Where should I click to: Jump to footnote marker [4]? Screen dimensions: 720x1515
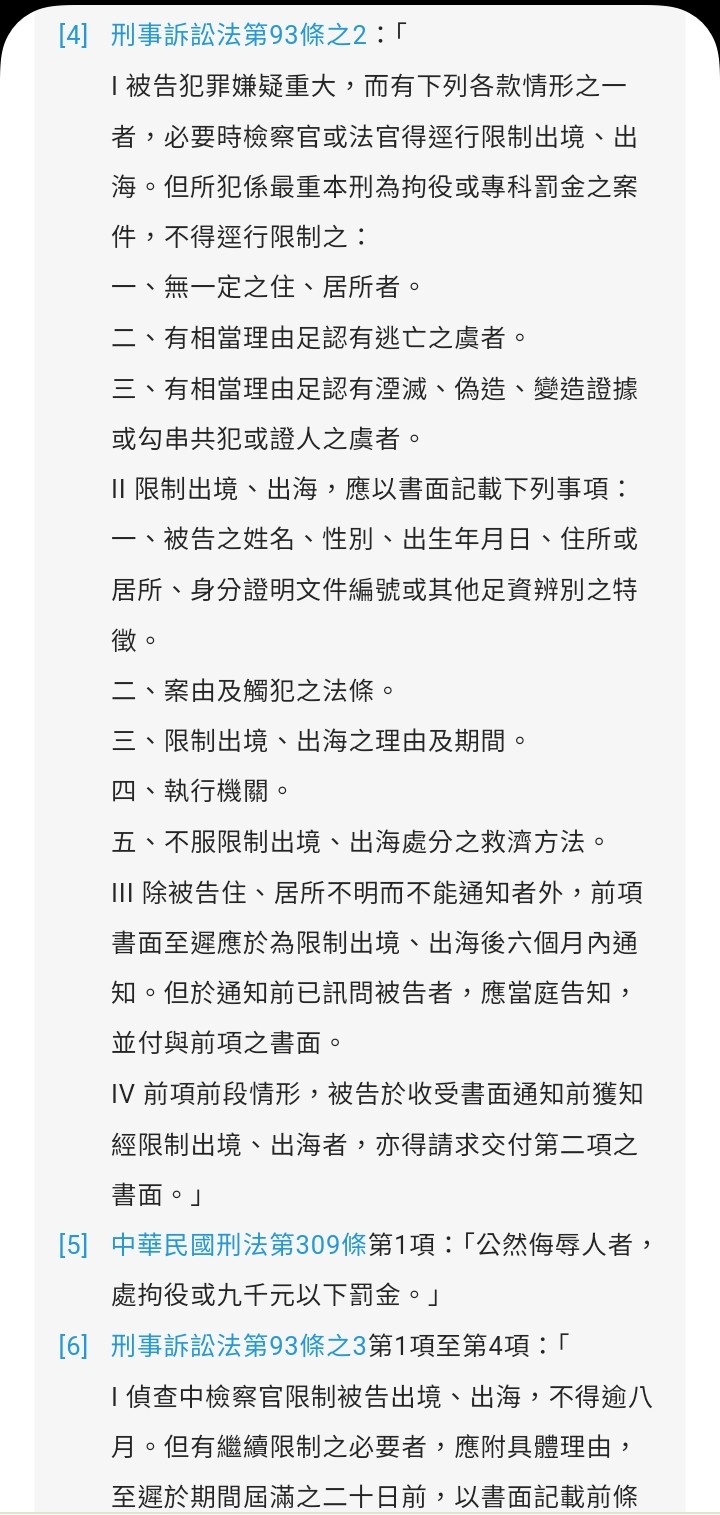(73, 35)
